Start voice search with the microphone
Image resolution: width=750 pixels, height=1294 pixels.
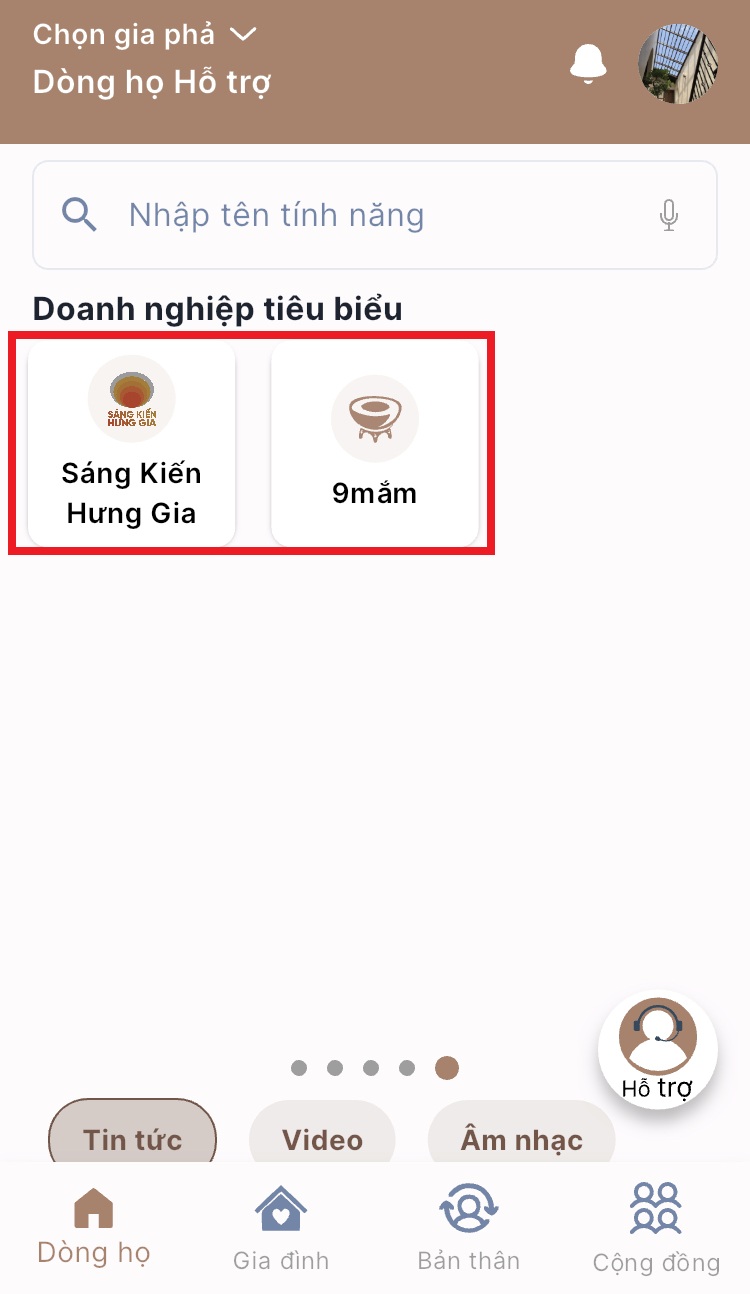point(669,215)
